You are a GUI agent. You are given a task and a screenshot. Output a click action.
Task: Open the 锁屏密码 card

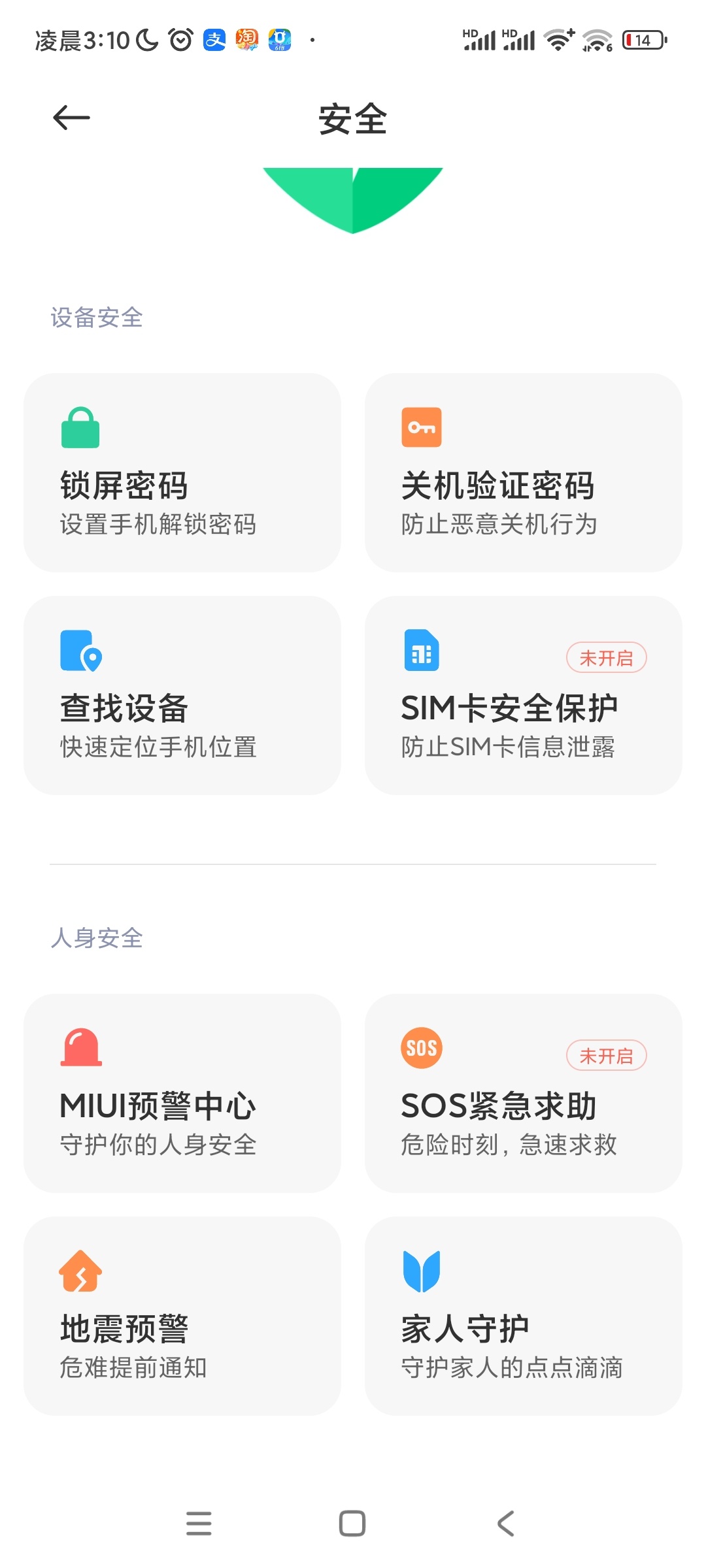tap(182, 472)
